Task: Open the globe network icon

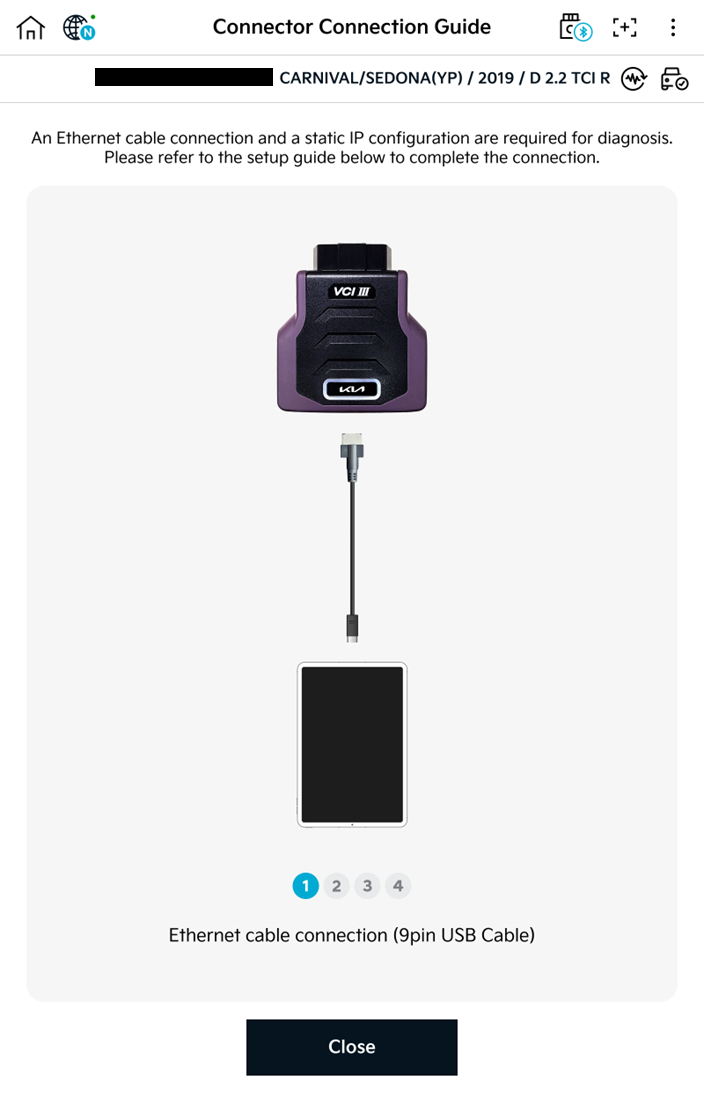Action: point(79,27)
